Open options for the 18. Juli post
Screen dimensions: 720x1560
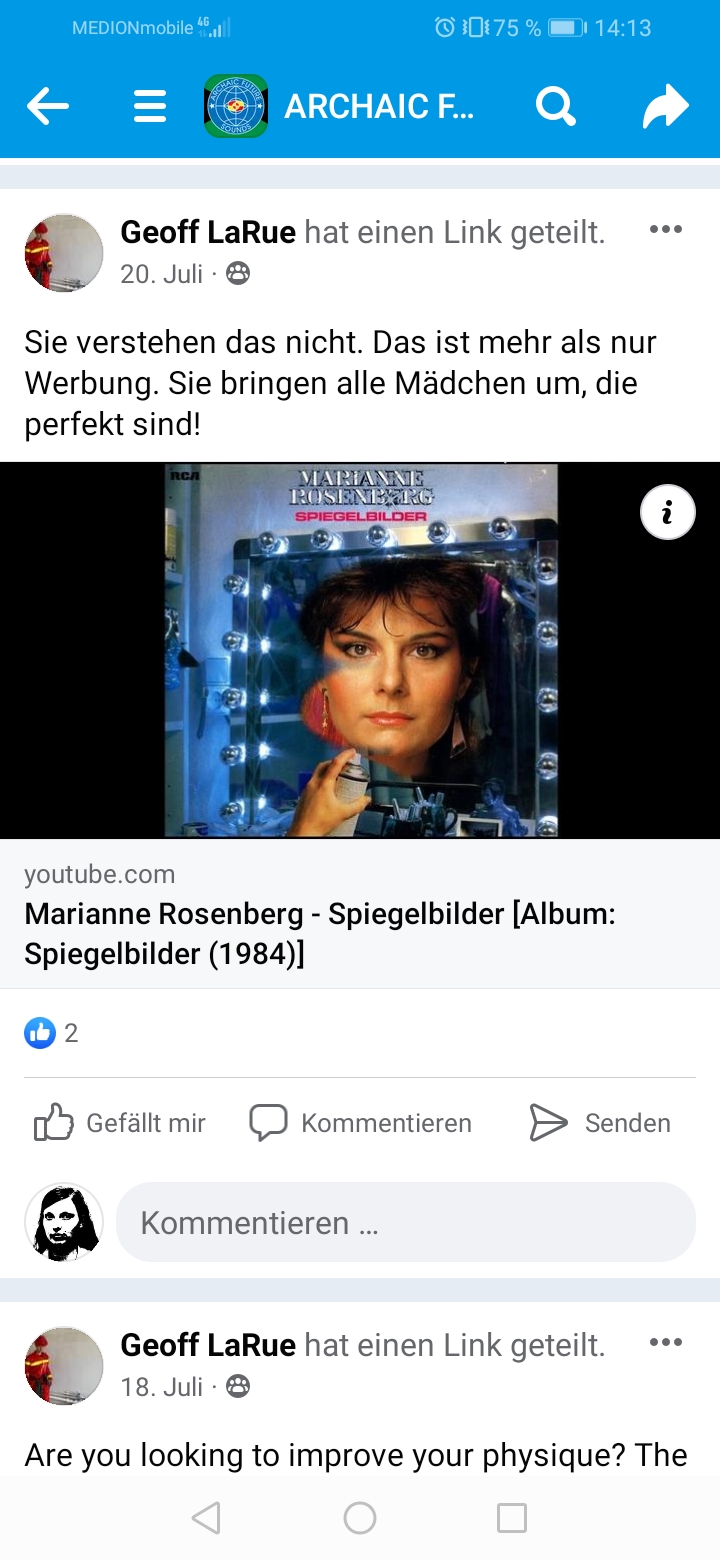tap(665, 1343)
